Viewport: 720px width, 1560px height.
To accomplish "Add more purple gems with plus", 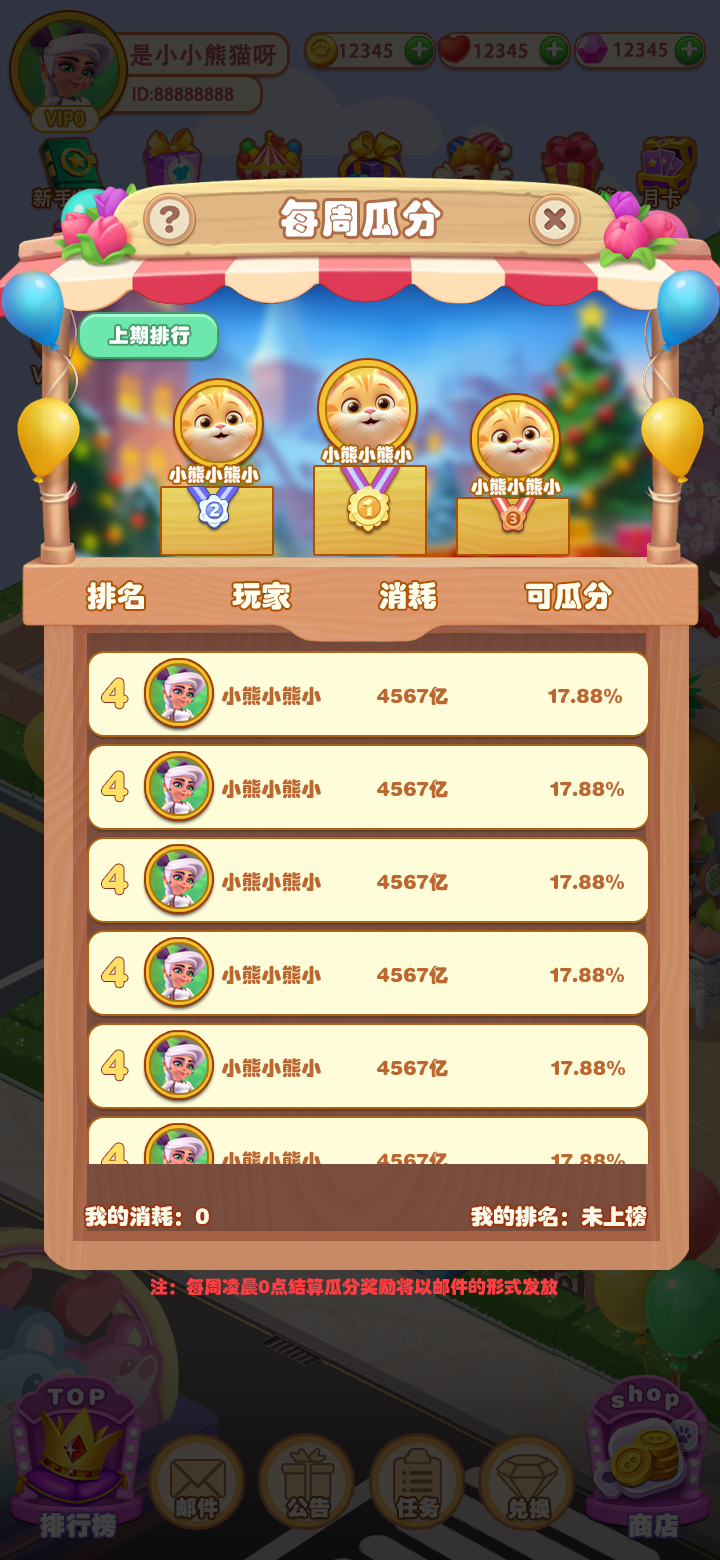I will point(688,50).
